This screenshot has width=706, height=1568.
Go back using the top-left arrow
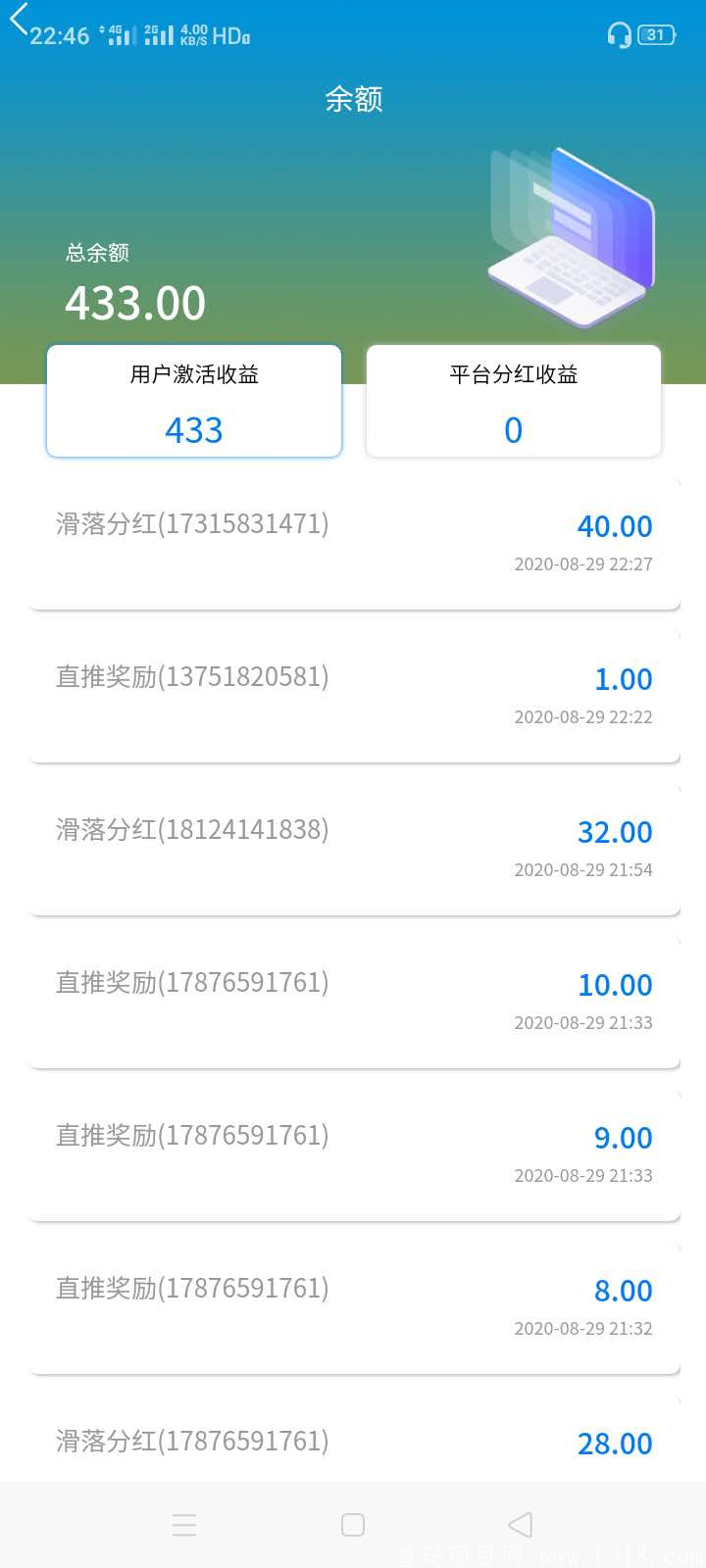pos(19,20)
